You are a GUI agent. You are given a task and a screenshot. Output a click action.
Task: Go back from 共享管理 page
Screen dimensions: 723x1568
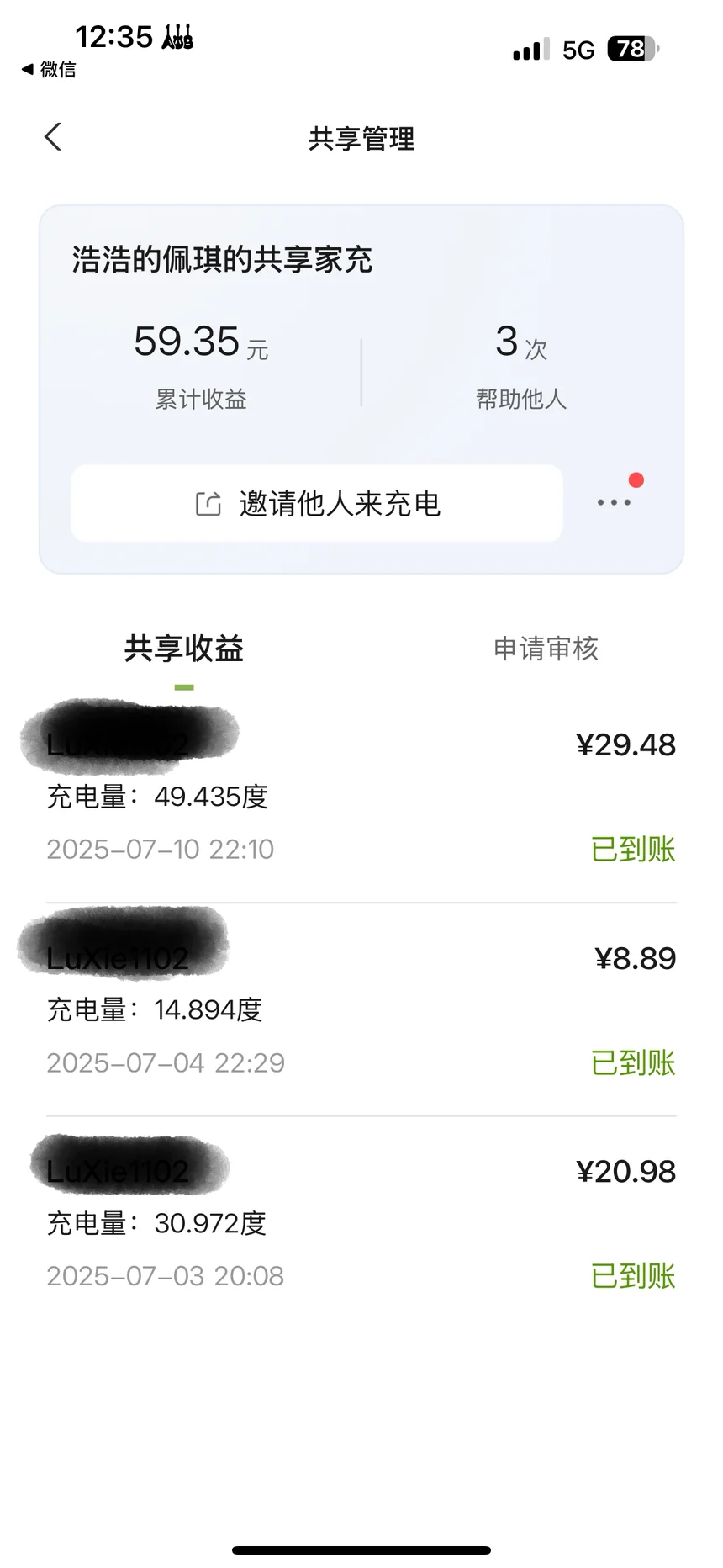tap(54, 137)
